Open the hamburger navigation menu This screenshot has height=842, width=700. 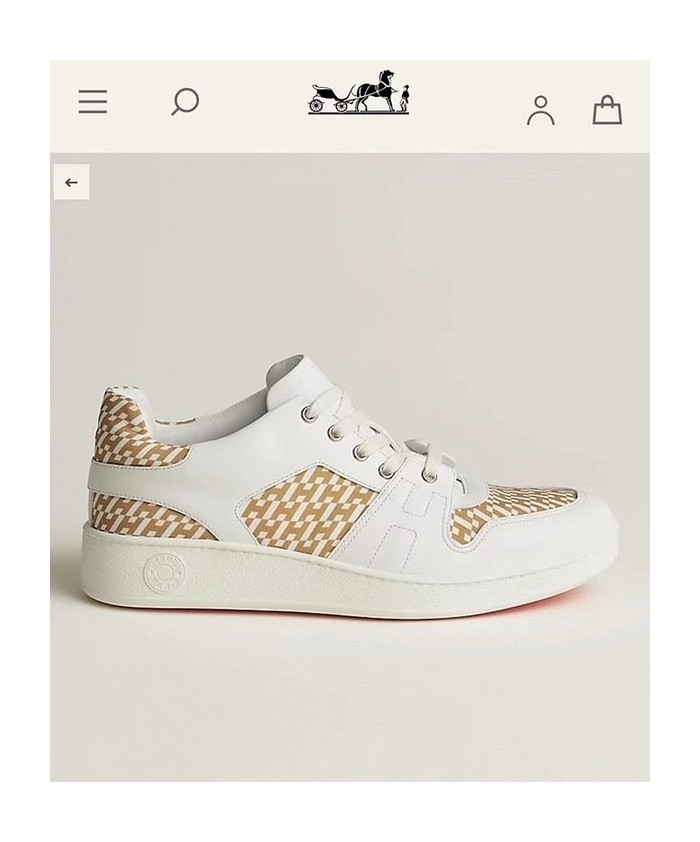pos(93,102)
